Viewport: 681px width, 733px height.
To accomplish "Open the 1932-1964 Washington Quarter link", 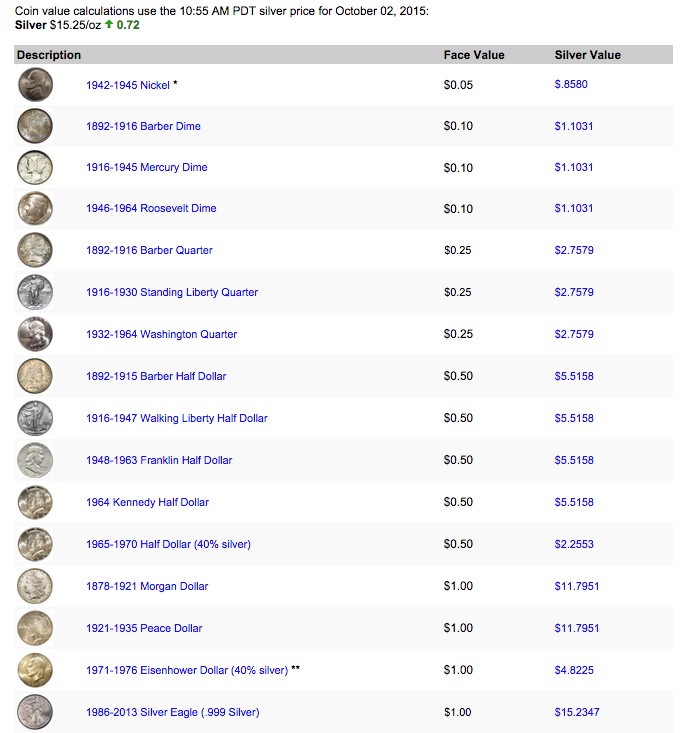I will tap(161, 334).
